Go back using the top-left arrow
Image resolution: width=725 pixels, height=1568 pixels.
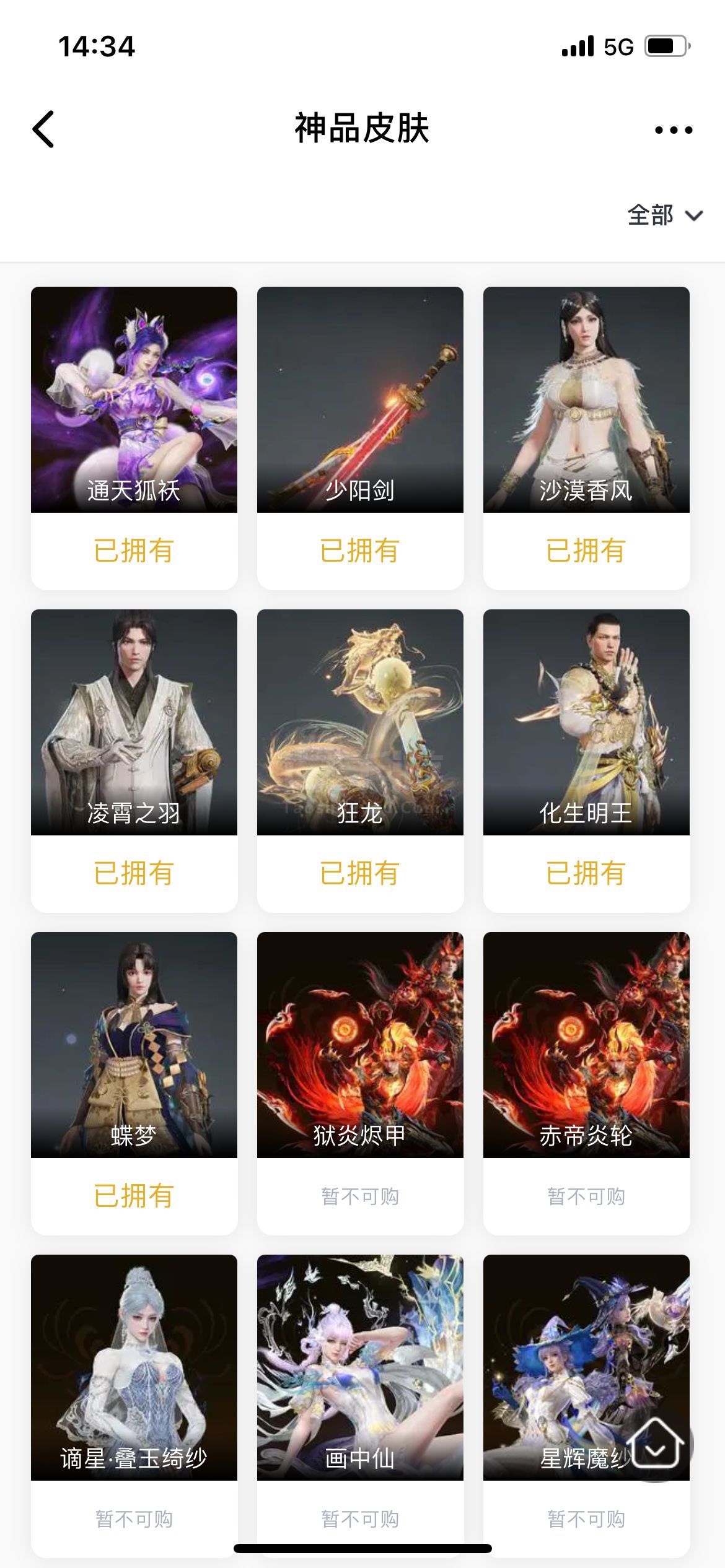pyautogui.click(x=43, y=129)
